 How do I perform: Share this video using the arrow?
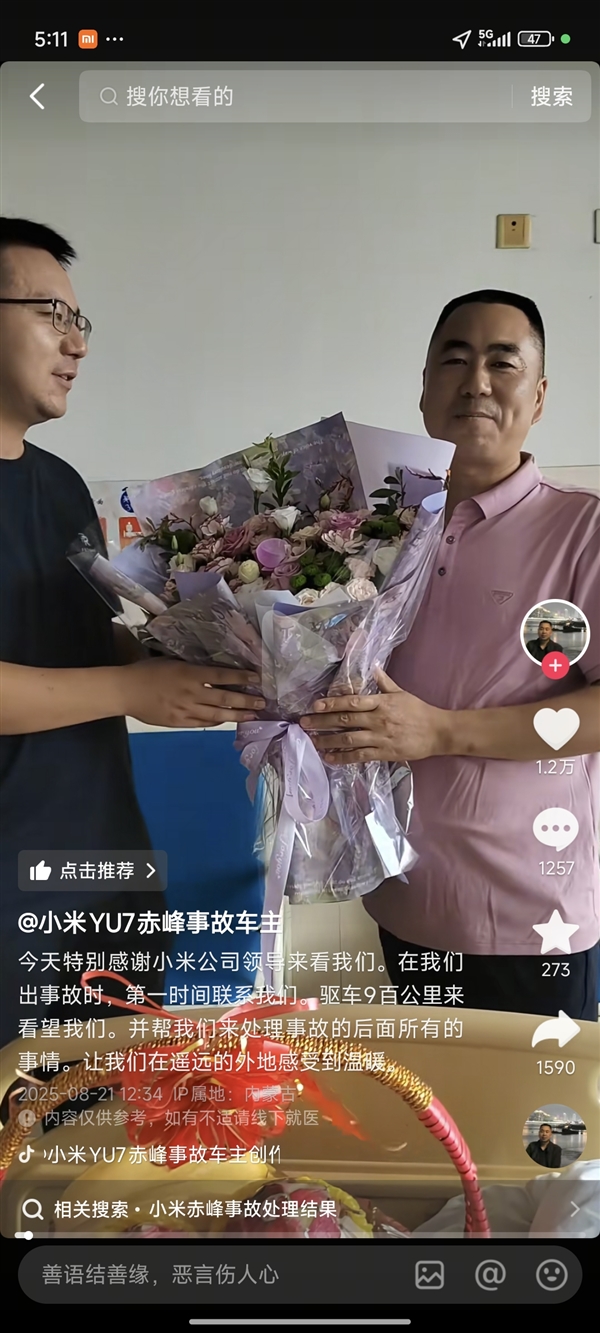click(x=556, y=1030)
